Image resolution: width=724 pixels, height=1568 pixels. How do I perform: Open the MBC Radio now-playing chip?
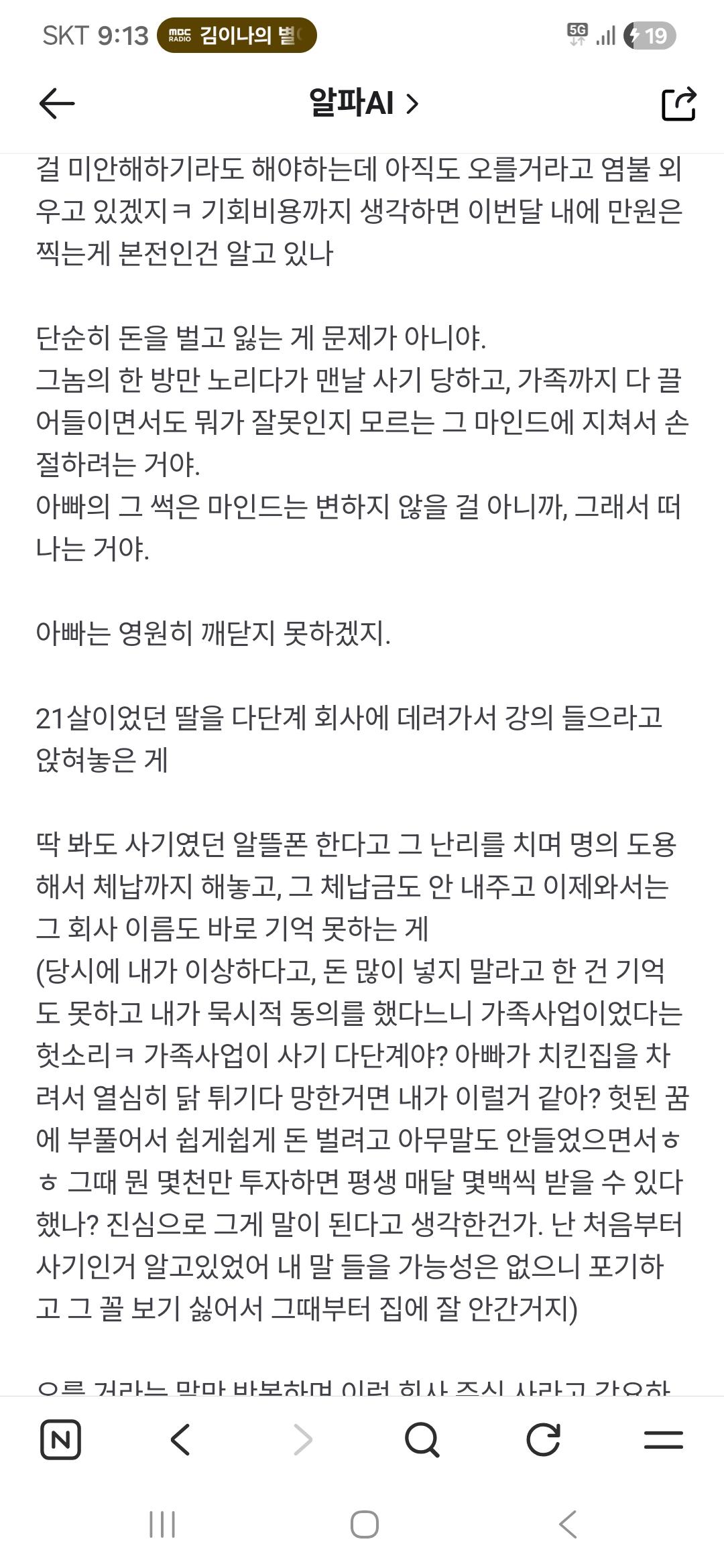tap(237, 35)
